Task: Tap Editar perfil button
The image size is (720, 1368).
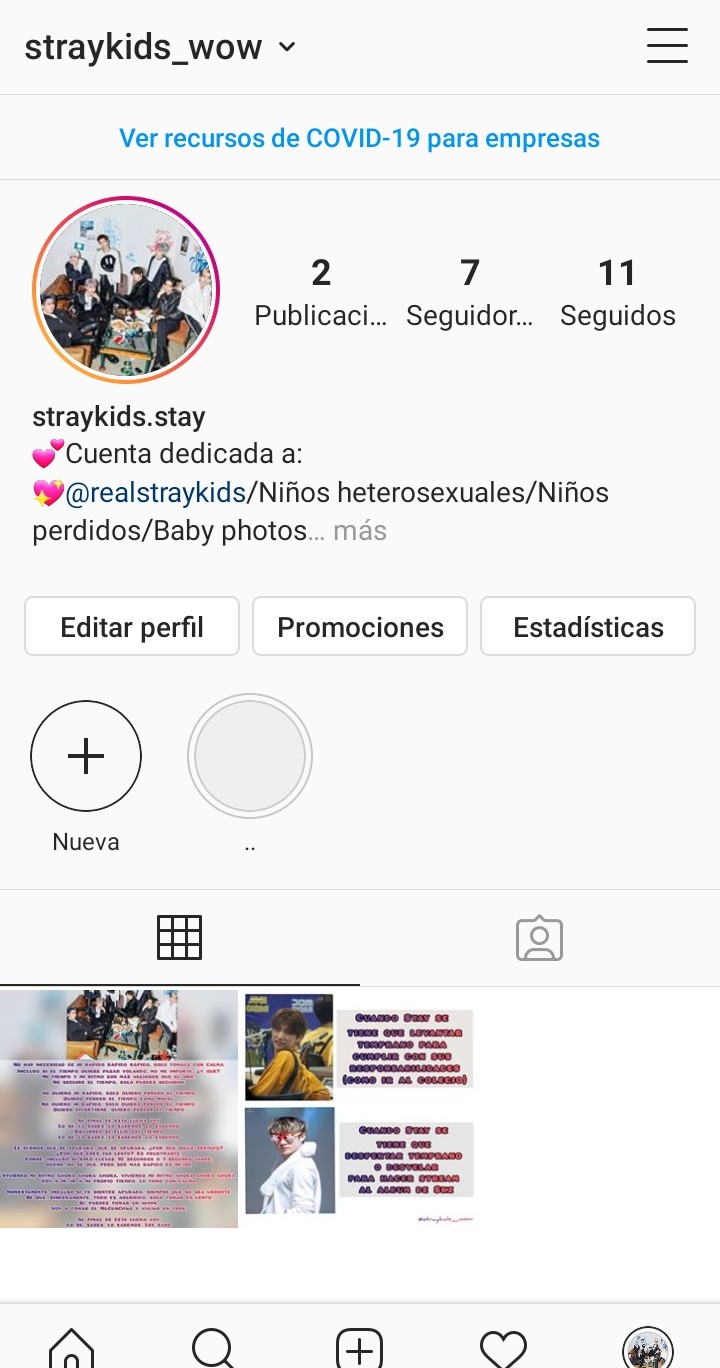Action: 132,627
